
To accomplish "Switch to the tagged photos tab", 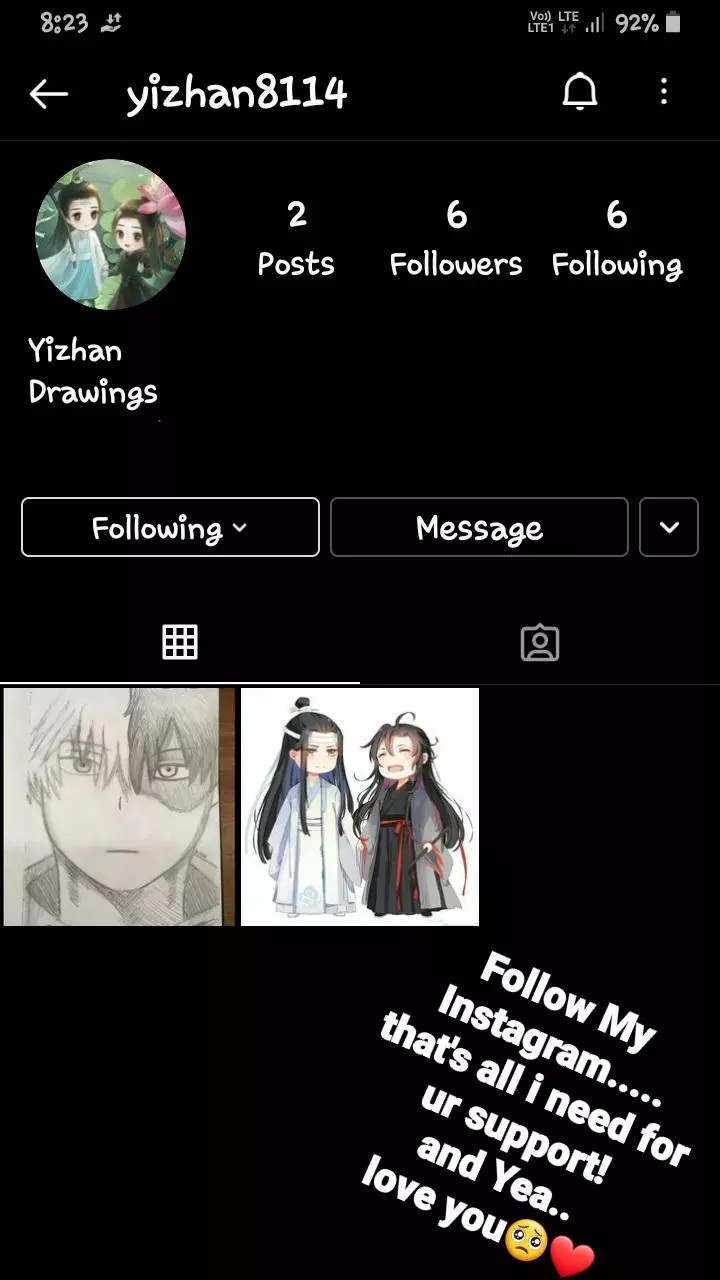I will 539,642.
